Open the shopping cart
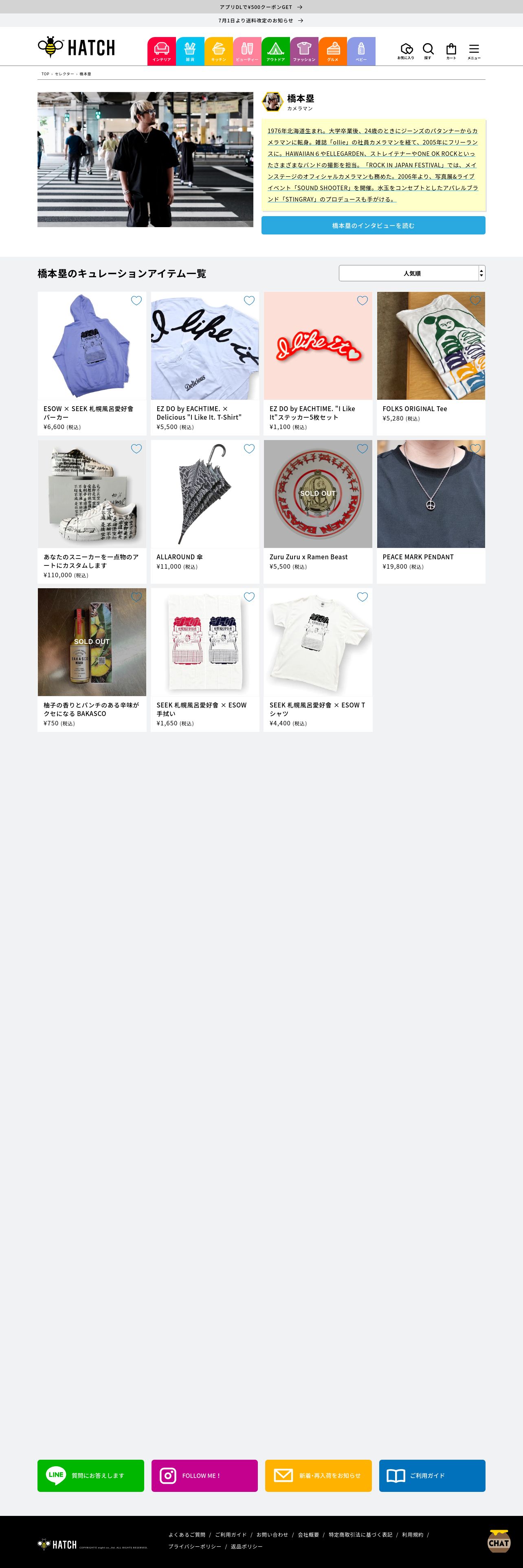The height and width of the screenshot is (1568, 523). [451, 50]
